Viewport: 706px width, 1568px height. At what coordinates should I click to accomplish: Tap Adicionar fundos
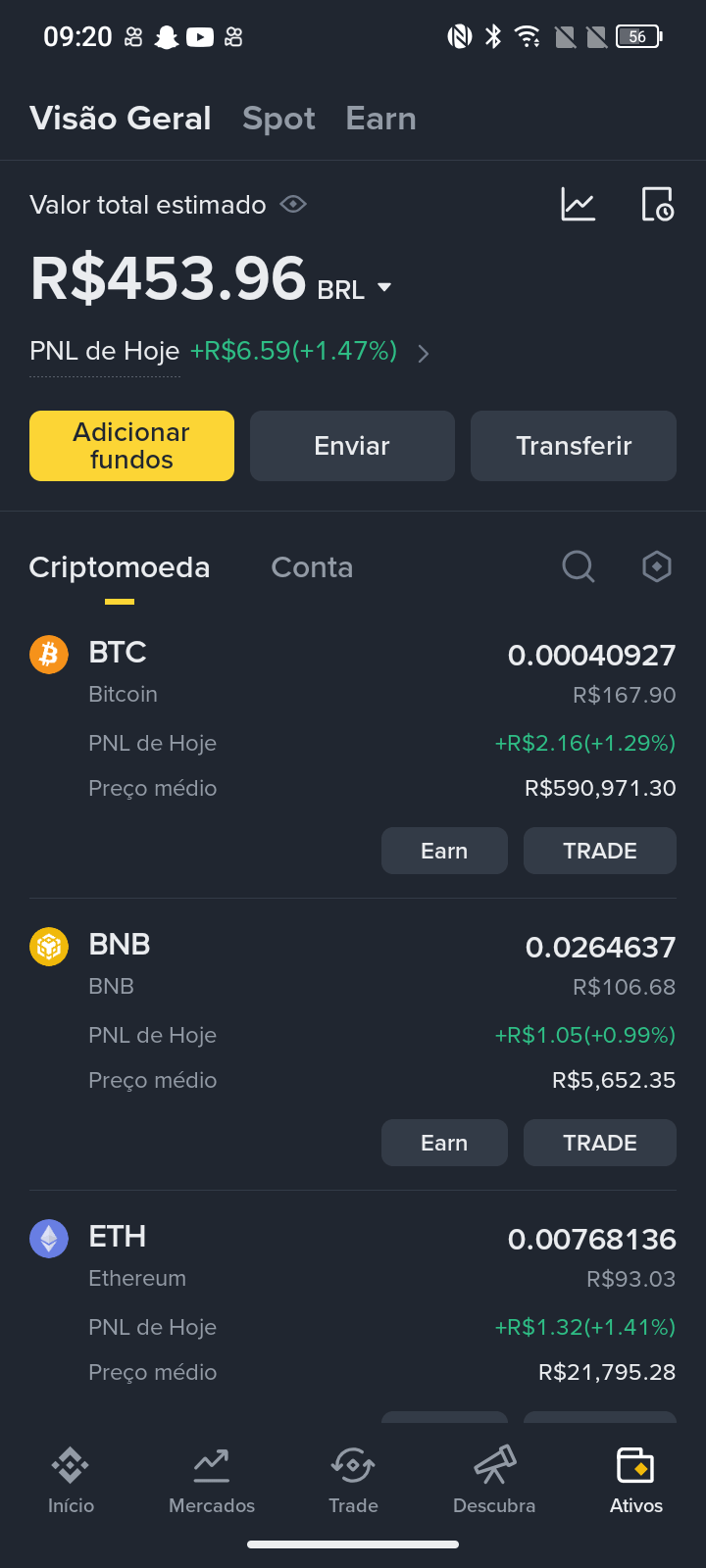(x=131, y=446)
